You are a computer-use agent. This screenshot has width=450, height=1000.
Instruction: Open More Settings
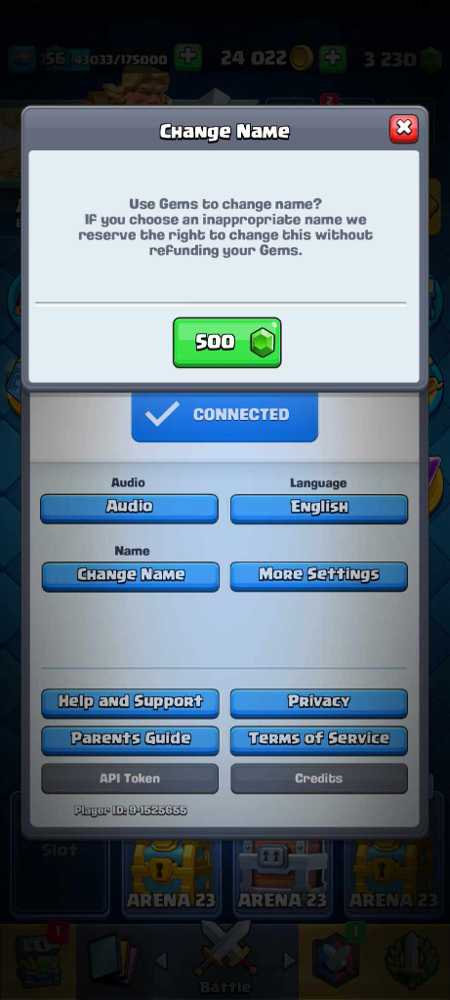tap(319, 576)
